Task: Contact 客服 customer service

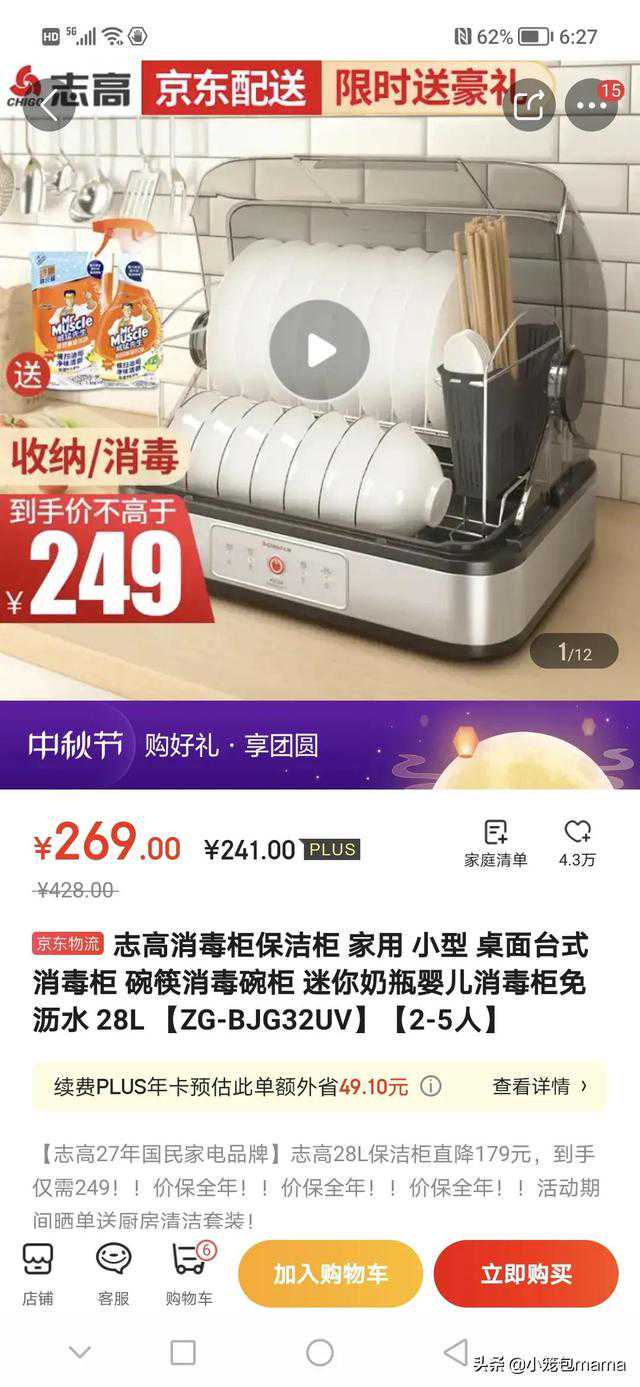Action: point(114,1273)
